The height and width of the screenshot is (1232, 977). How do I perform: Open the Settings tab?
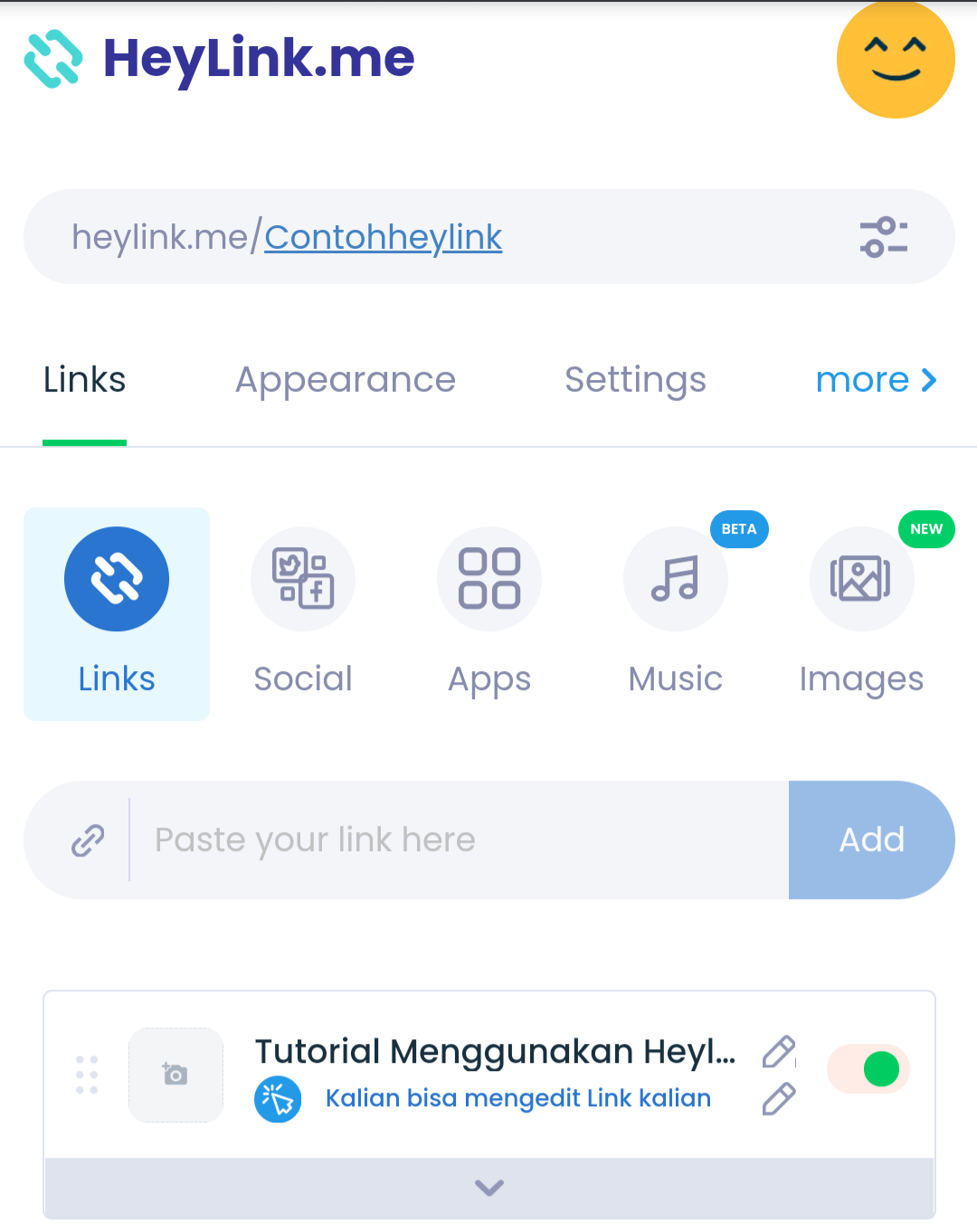[635, 380]
